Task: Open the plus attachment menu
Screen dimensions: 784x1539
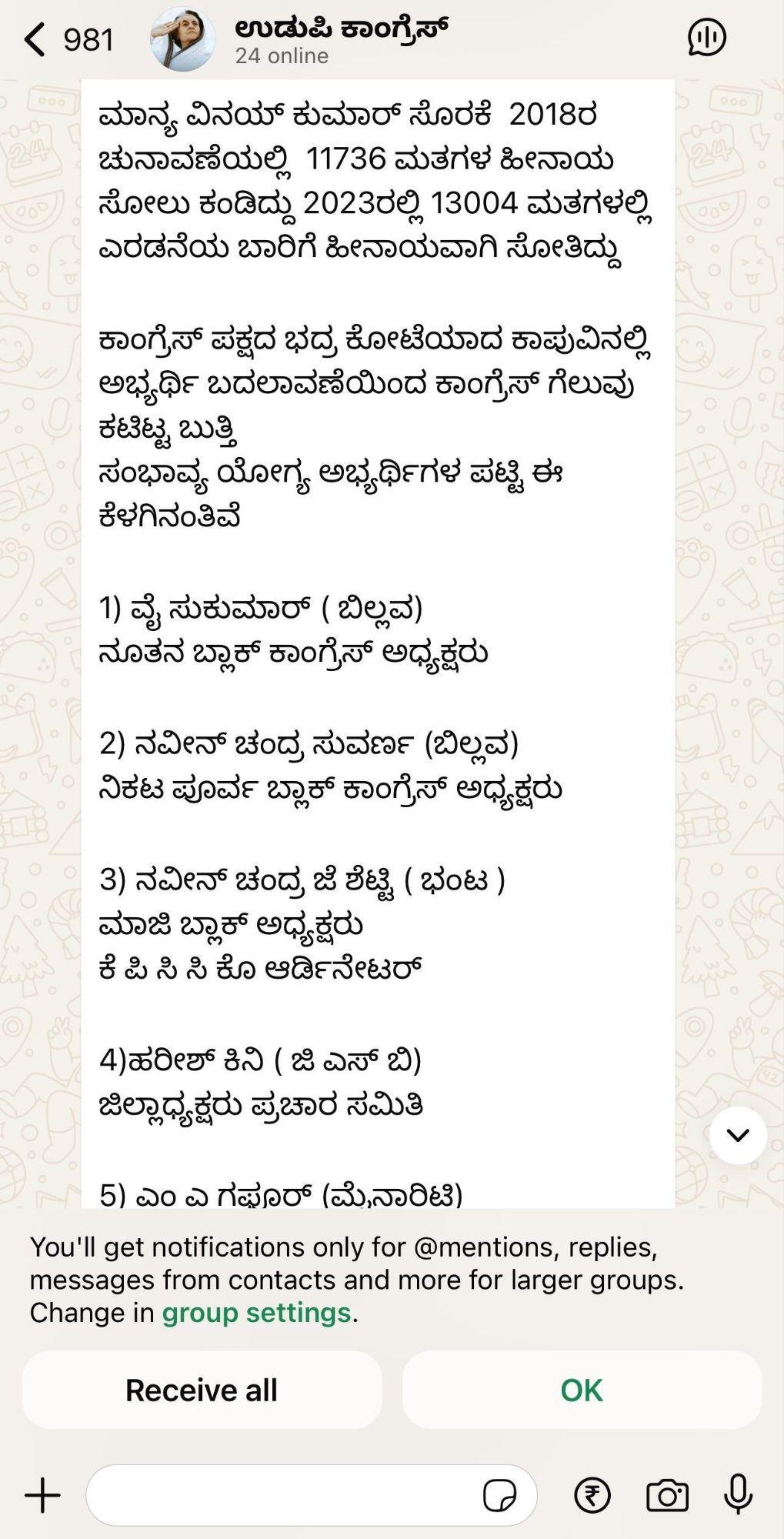Action: [43, 1495]
